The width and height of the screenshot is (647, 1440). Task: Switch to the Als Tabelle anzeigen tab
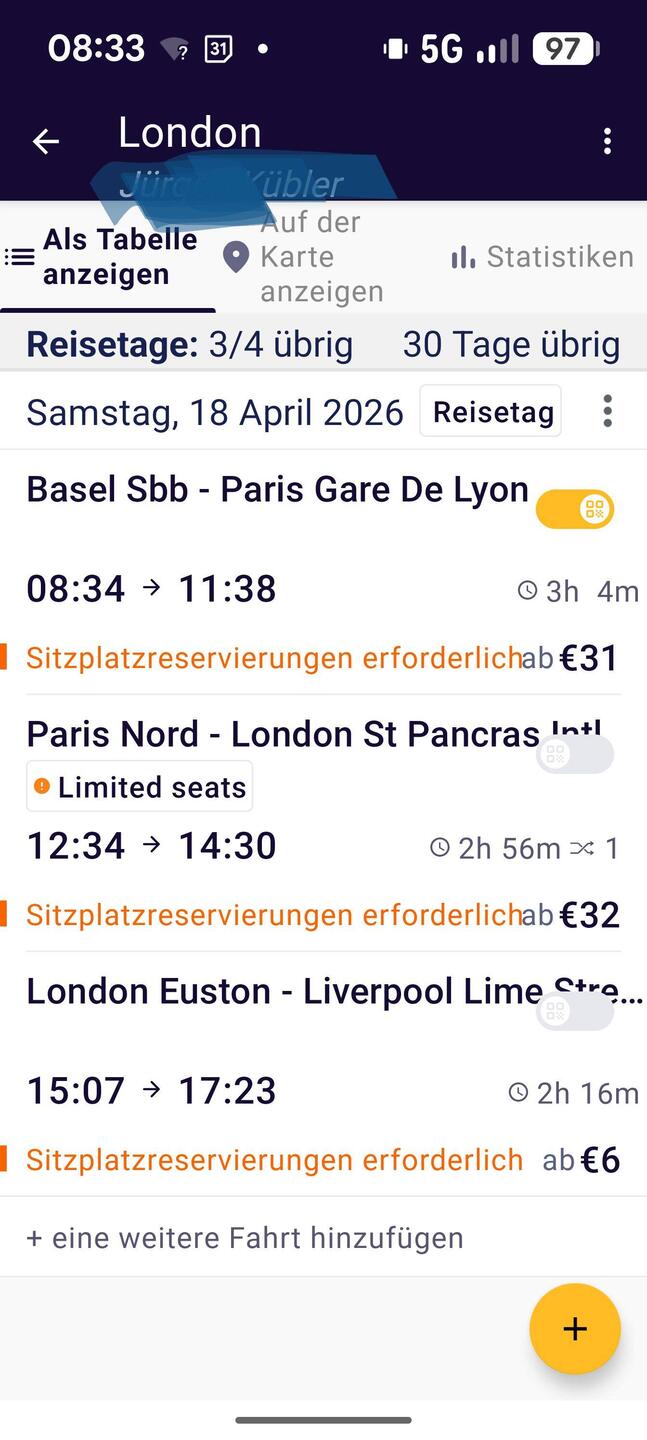point(105,257)
